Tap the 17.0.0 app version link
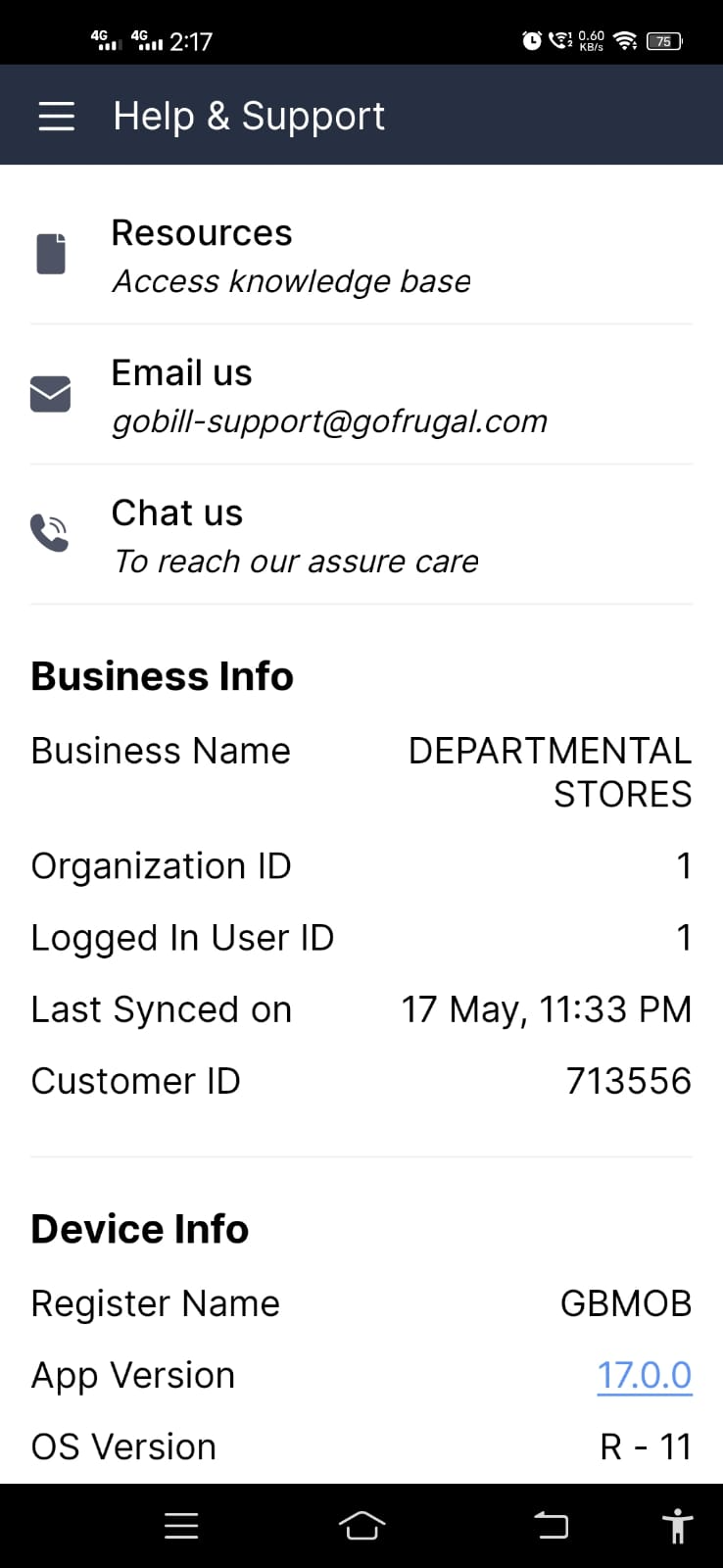723x1568 pixels. click(644, 1375)
